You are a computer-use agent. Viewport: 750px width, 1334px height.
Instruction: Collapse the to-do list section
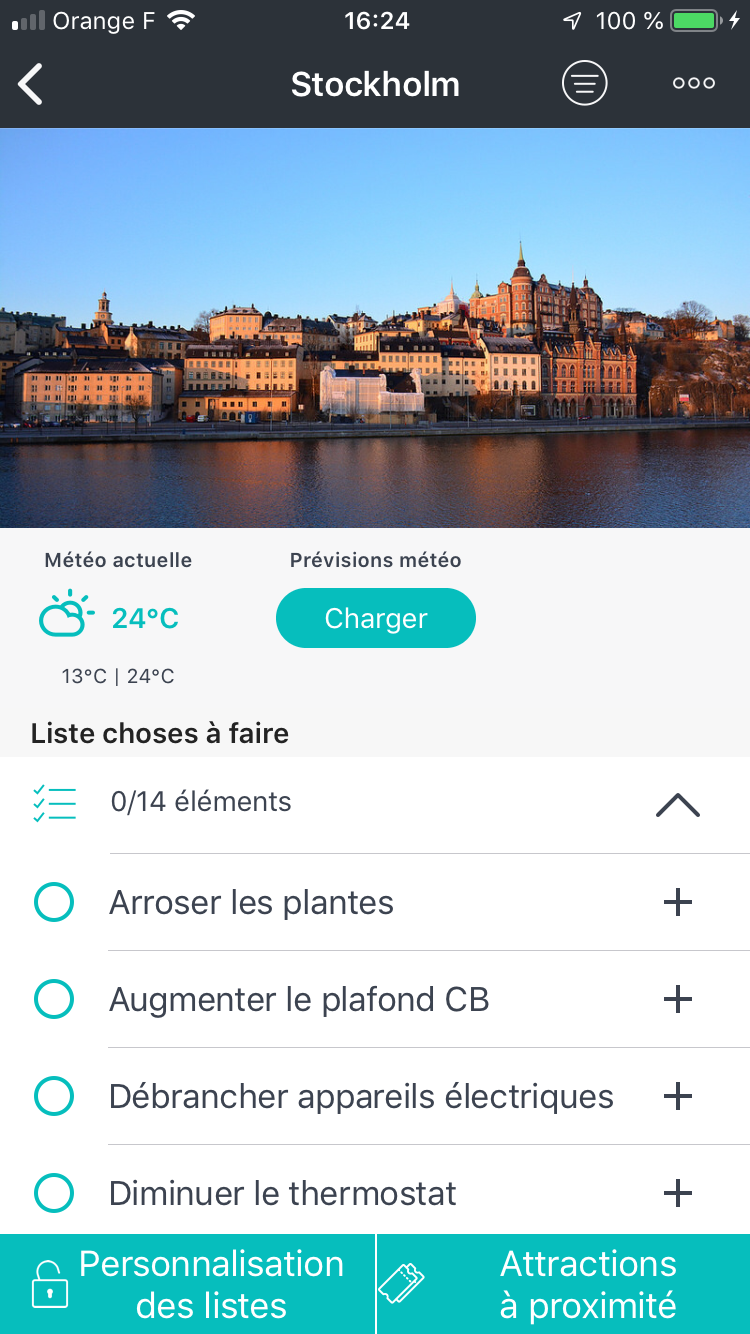(678, 804)
